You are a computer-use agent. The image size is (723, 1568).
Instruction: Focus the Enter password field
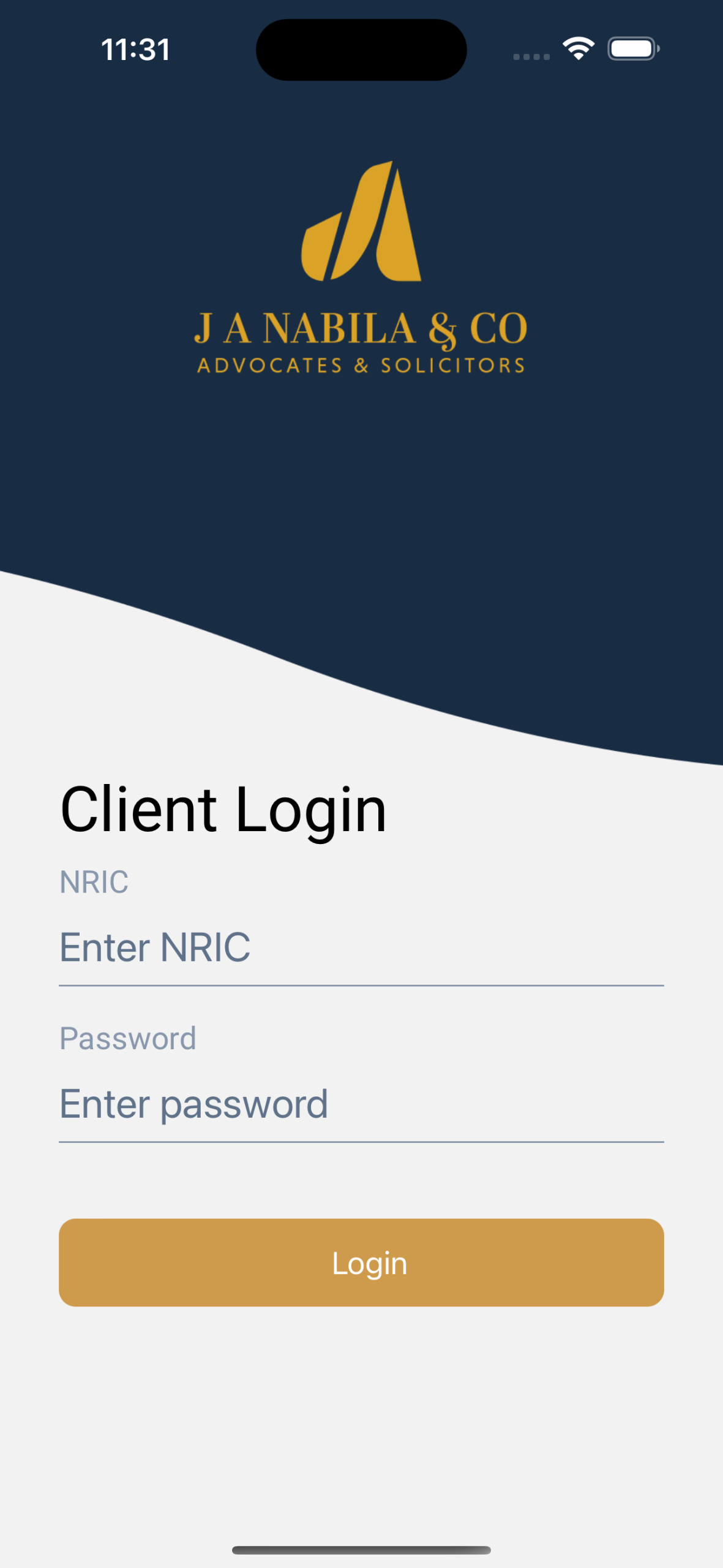pyautogui.click(x=361, y=1104)
